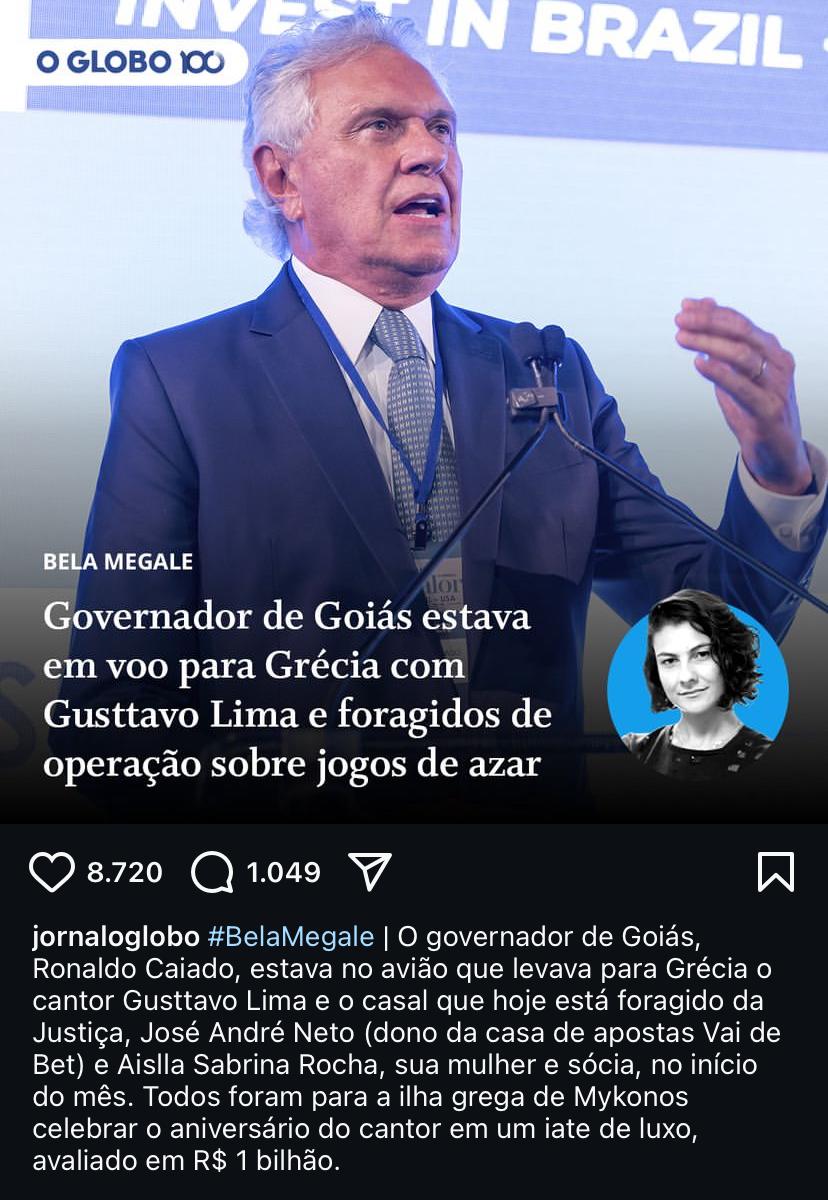Open the #BelaMegale hashtag

291,938
